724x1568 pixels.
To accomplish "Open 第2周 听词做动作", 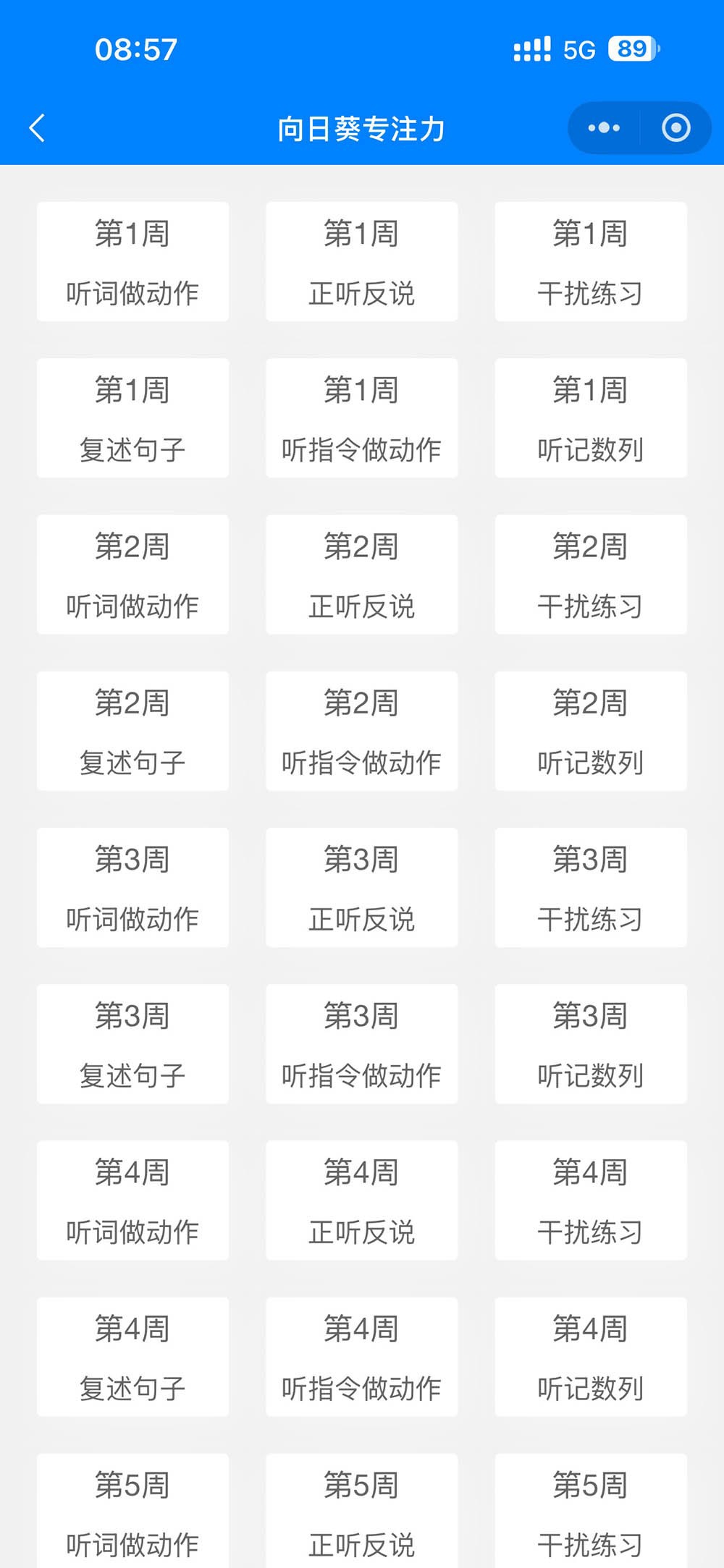I will click(132, 575).
